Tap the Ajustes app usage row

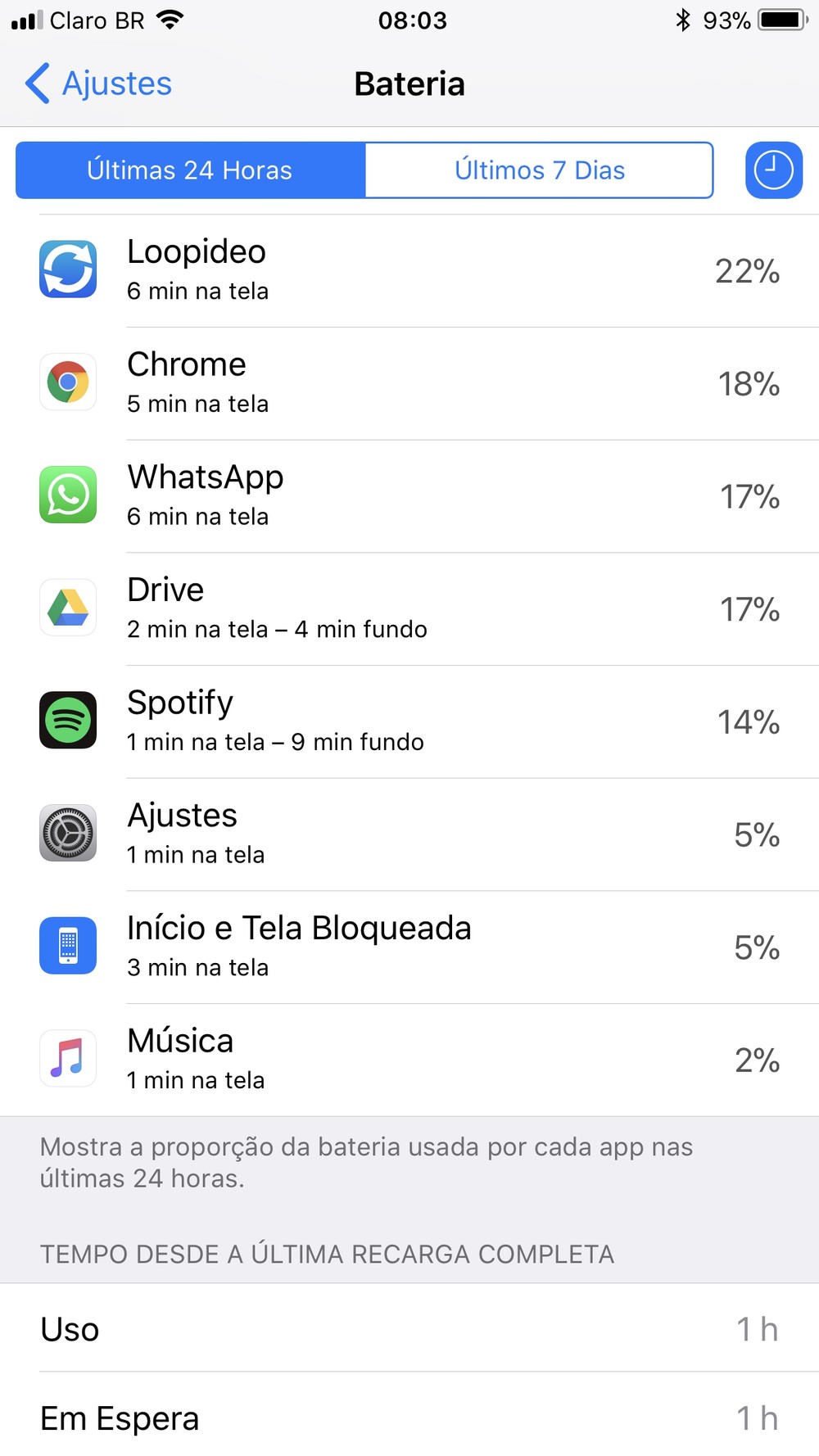tap(409, 834)
